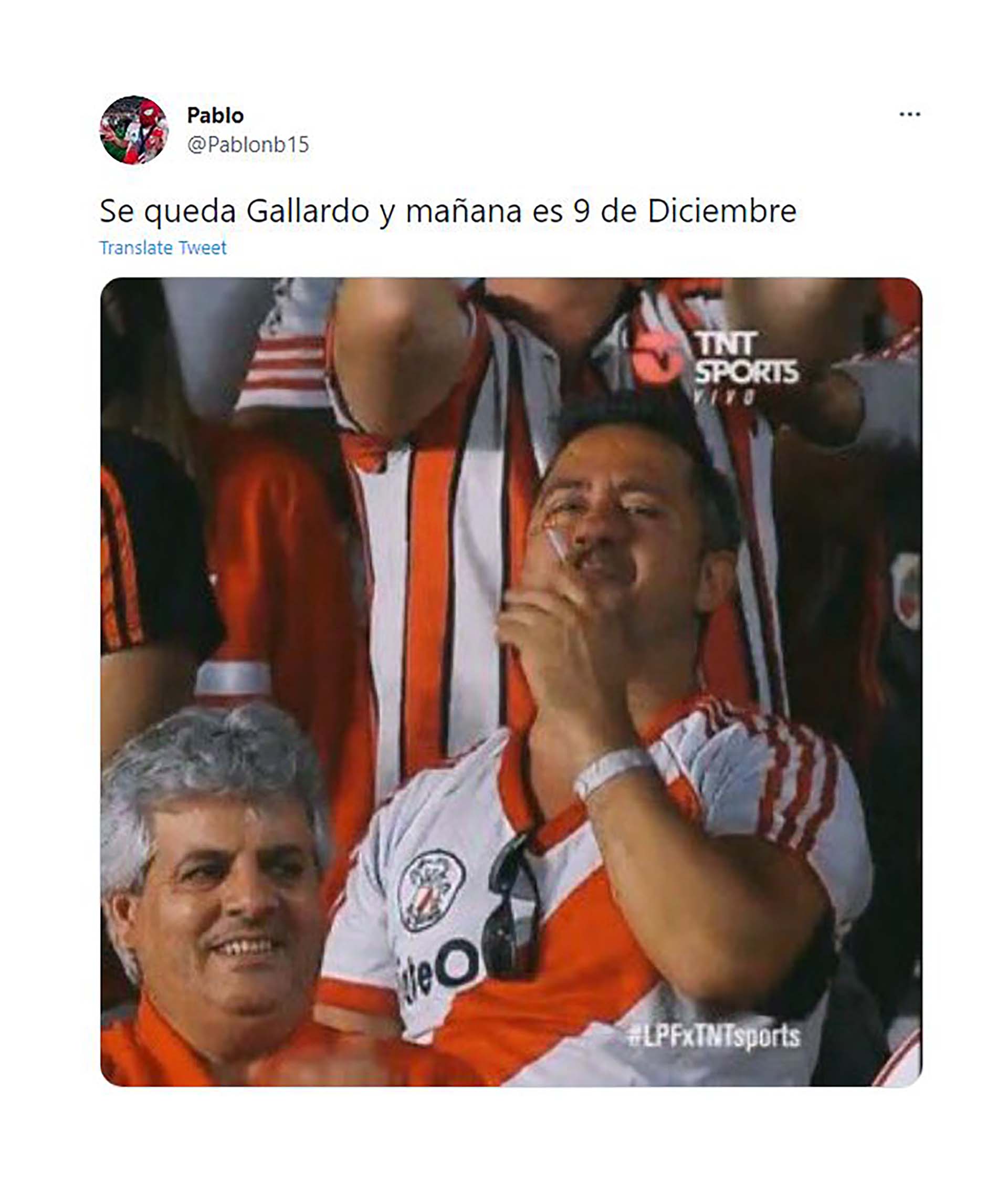The height and width of the screenshot is (1184, 1008).
Task: Open the tweet's overflow menu
Action: coord(909,114)
